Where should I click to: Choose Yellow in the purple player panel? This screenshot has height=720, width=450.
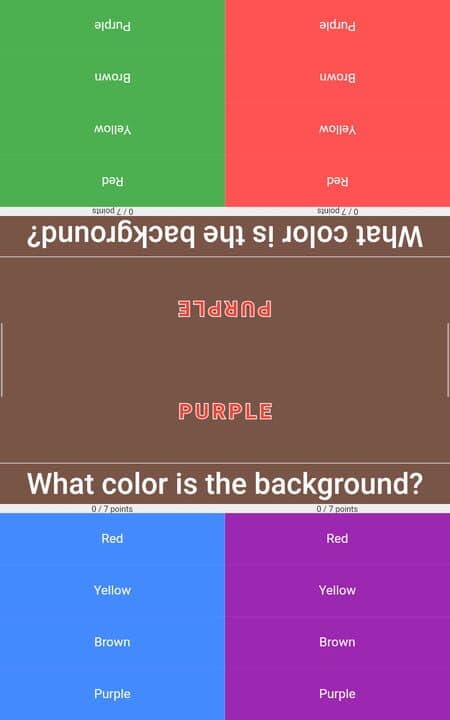point(338,591)
